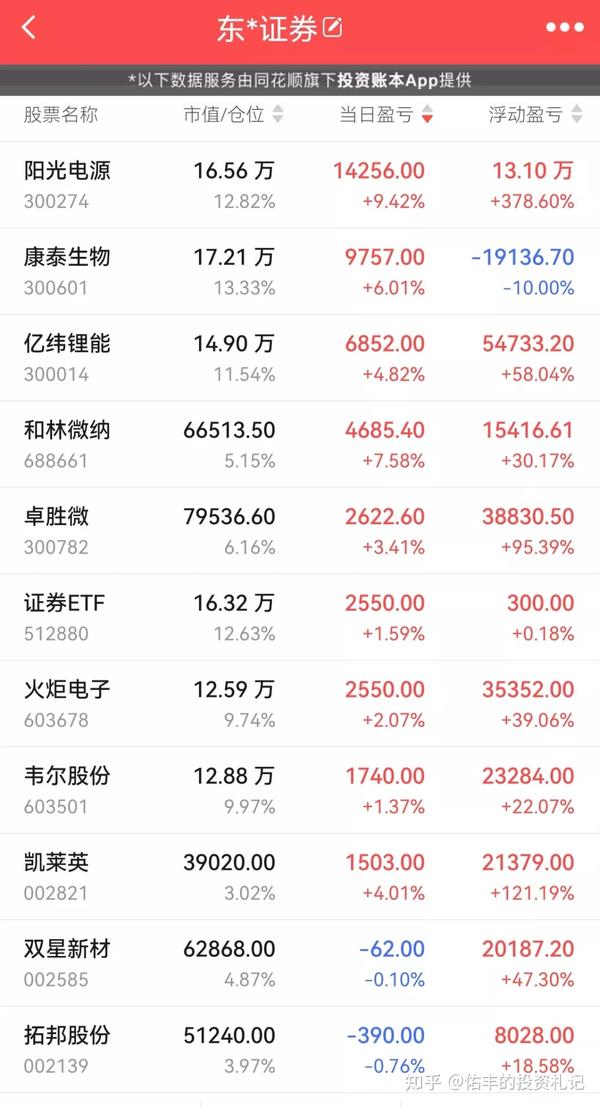Open 双星新材 stock row
The height and width of the screenshot is (1107, 600).
tap(300, 963)
